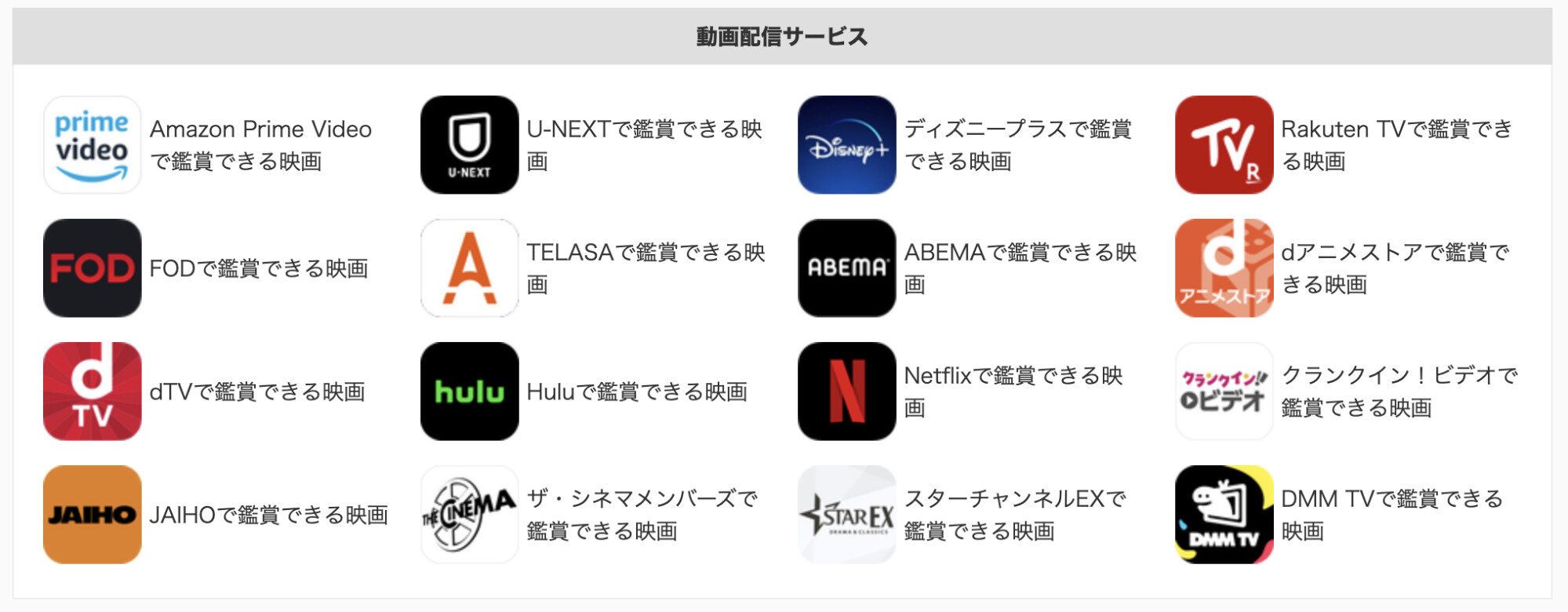The image size is (1568, 612).
Task: Open dTVで鑑賞できる映画
Action: click(256, 392)
